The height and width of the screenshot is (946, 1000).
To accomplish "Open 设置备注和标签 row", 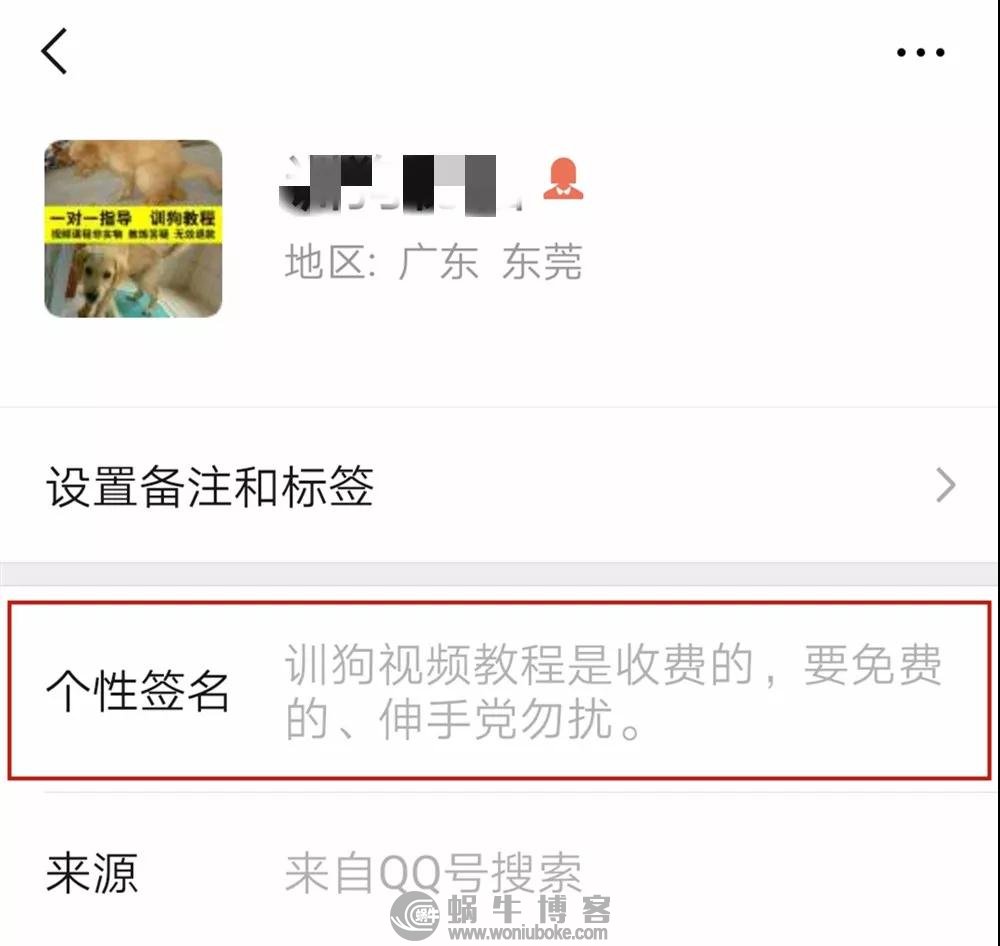I will 500,487.
